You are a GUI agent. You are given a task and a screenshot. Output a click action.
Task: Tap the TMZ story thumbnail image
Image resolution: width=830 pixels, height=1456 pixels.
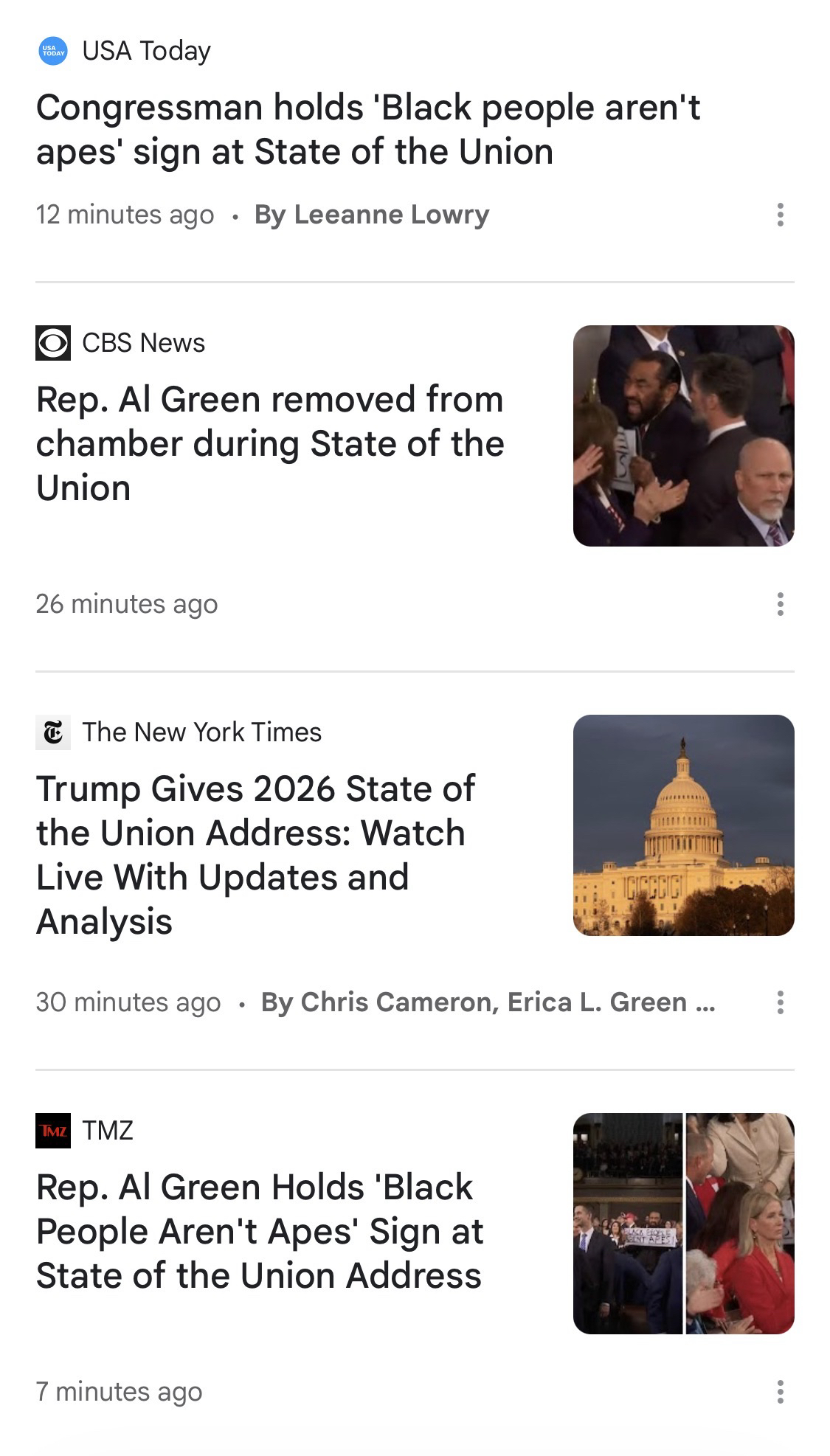[x=683, y=1224]
